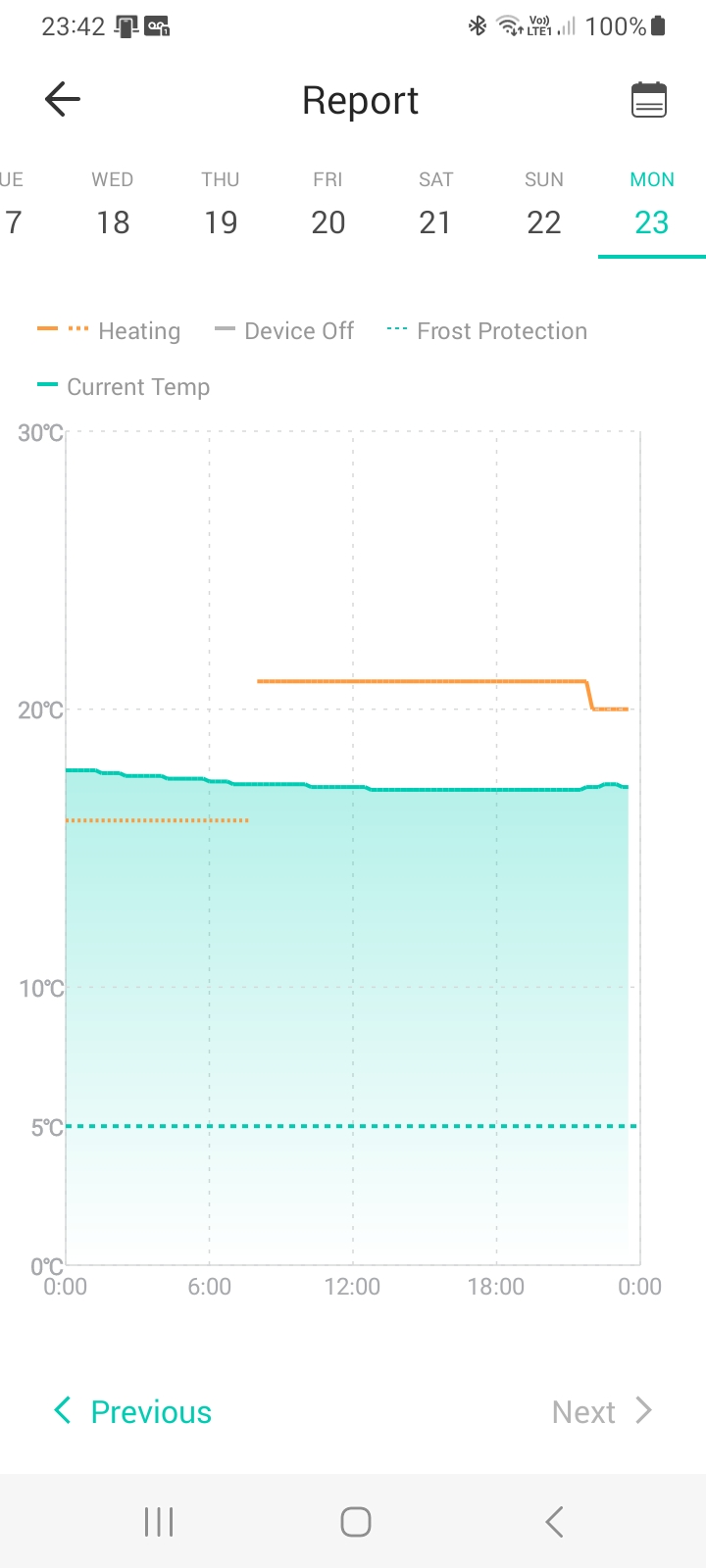Viewport: 706px width, 1568px height.
Task: Go to Previous day report
Action: 133,1411
